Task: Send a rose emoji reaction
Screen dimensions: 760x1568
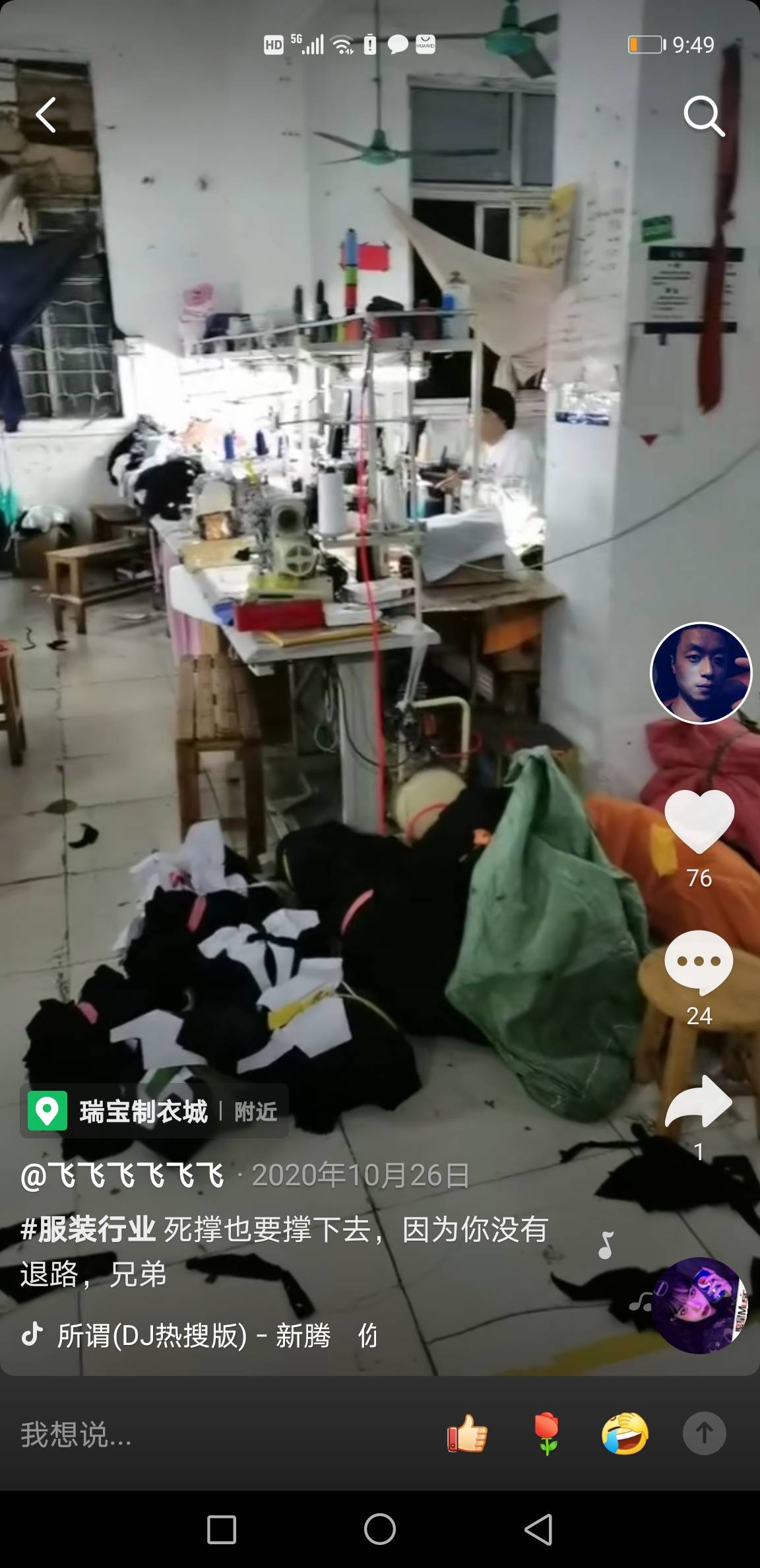Action: (x=546, y=1433)
